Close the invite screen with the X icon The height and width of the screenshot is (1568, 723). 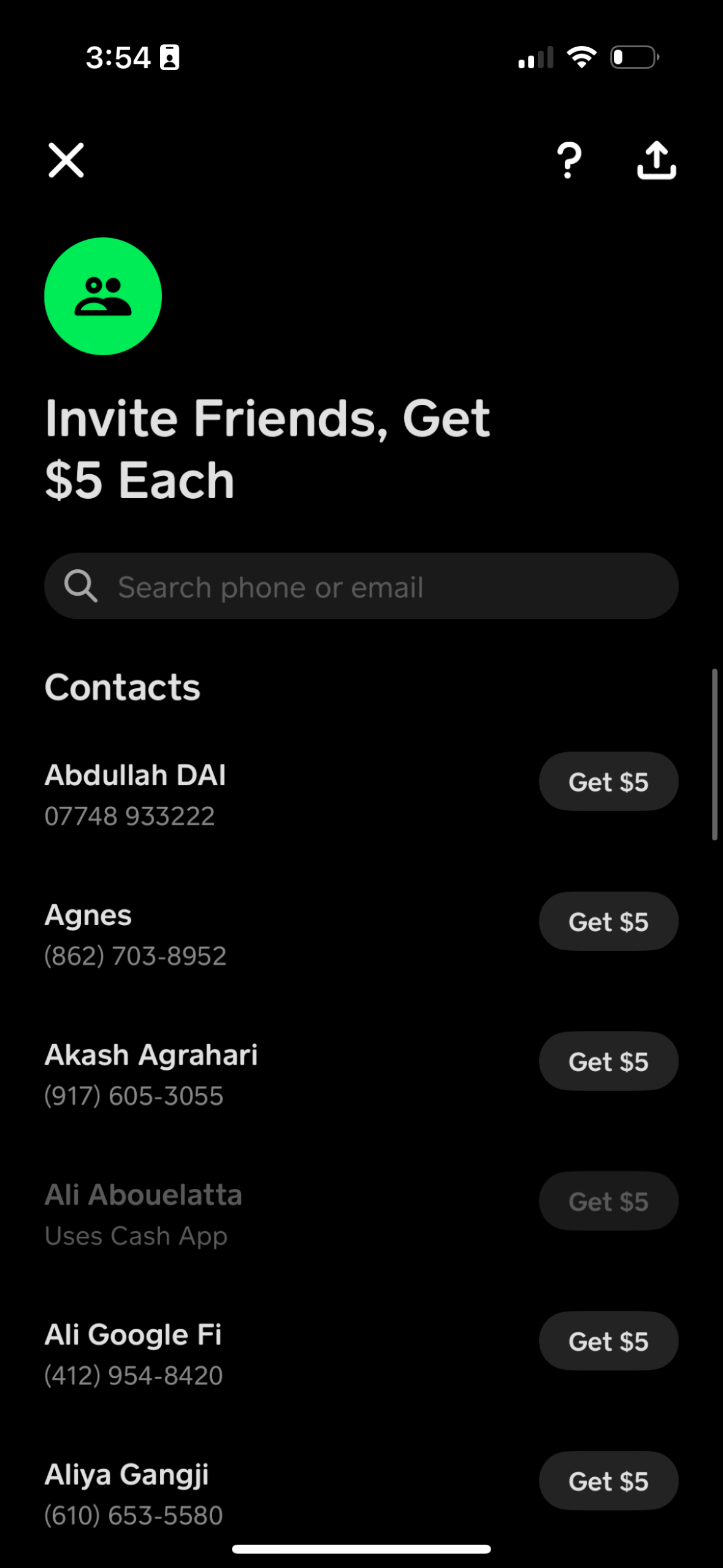(x=66, y=160)
